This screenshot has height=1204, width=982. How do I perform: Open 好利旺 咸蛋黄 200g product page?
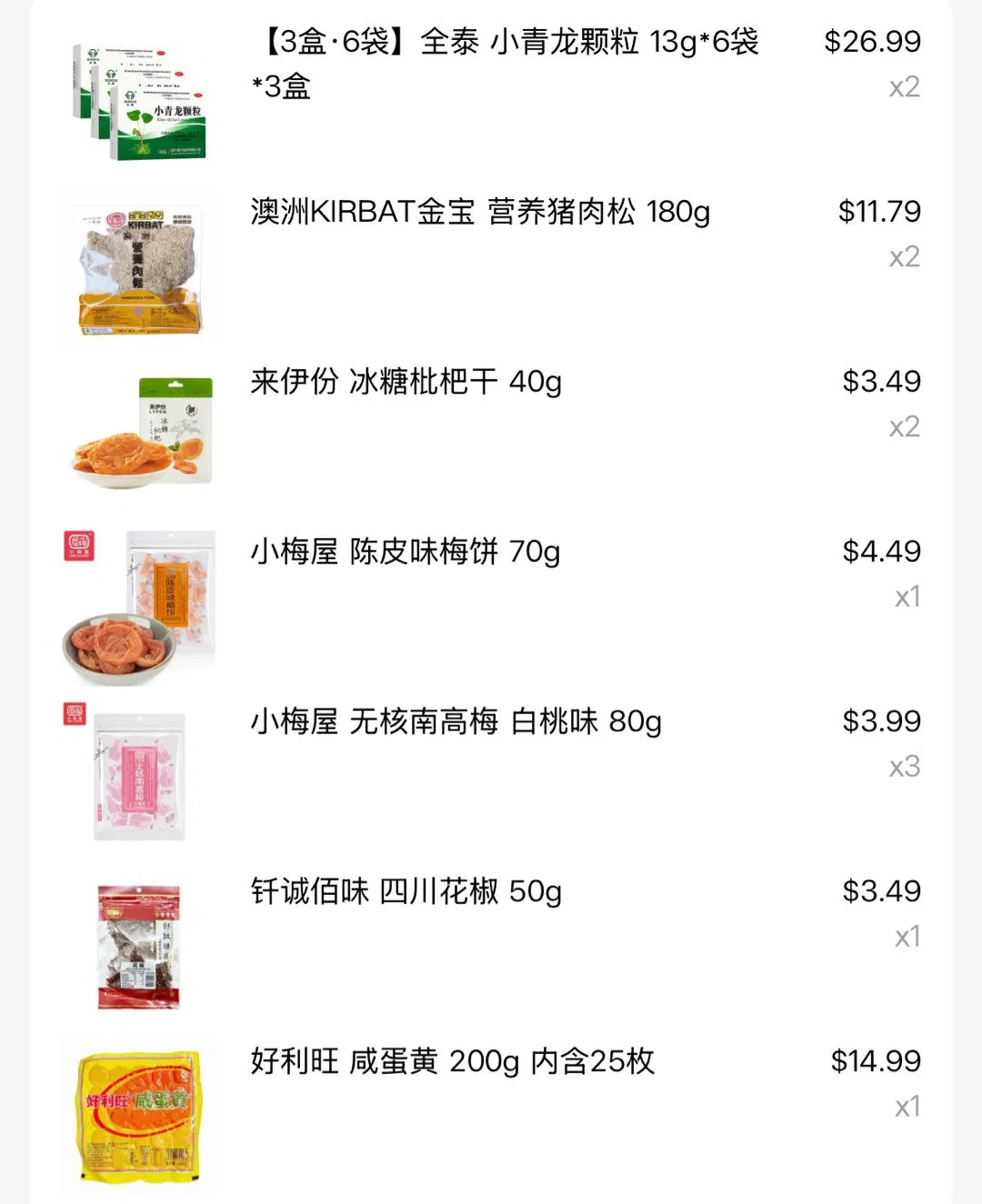pos(452,1062)
